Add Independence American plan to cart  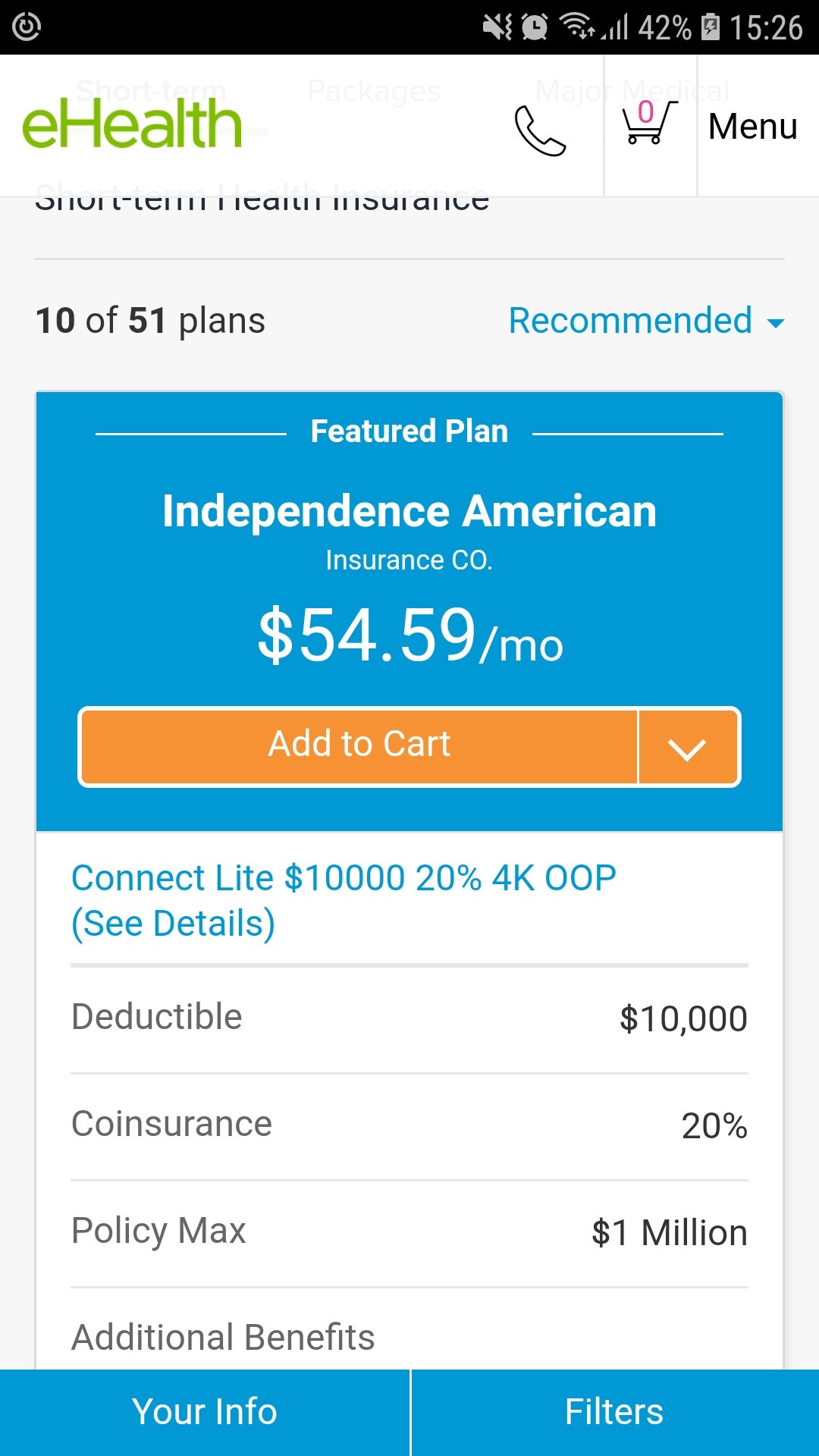359,746
